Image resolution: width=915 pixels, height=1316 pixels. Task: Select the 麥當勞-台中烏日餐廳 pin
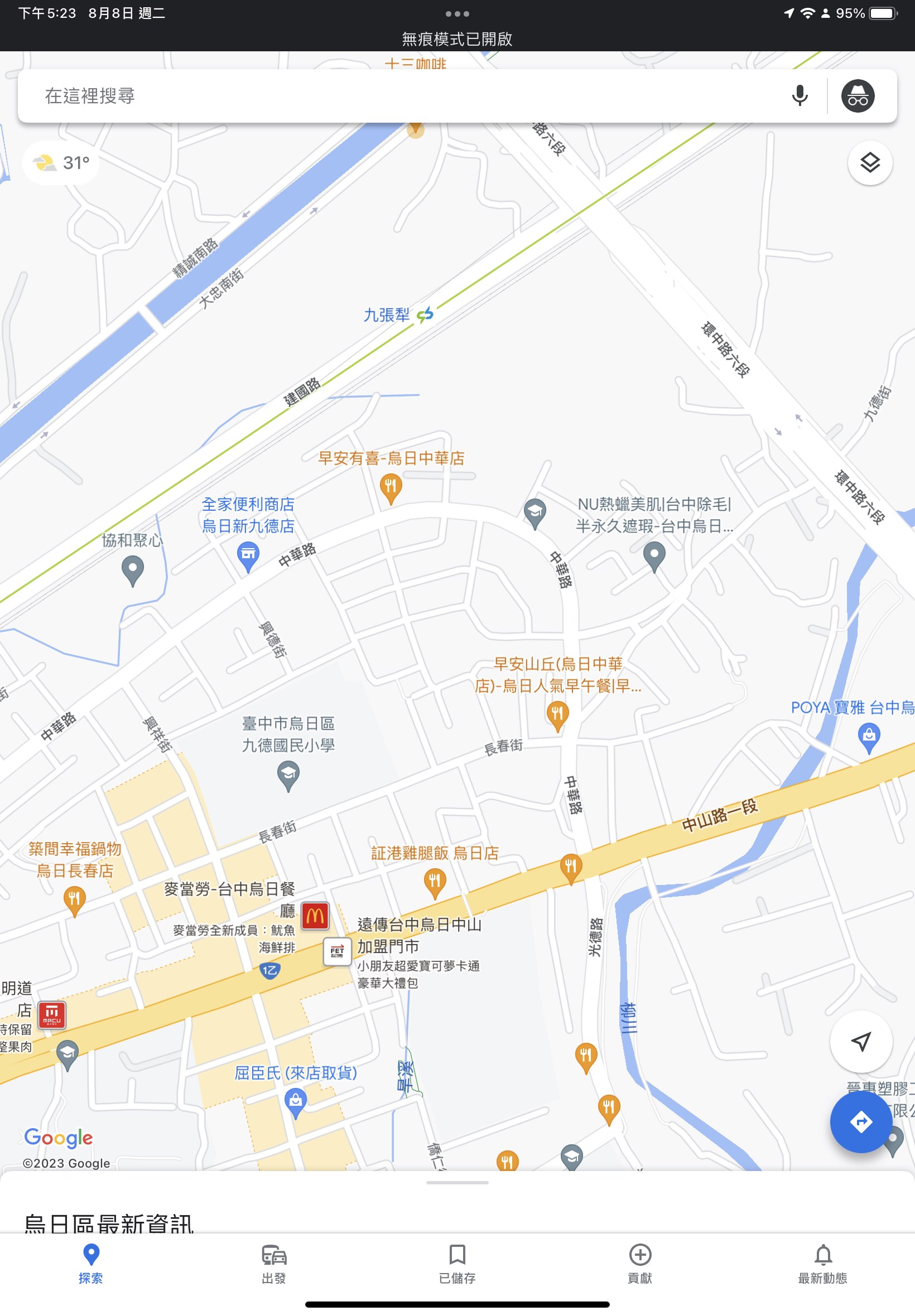(315, 916)
